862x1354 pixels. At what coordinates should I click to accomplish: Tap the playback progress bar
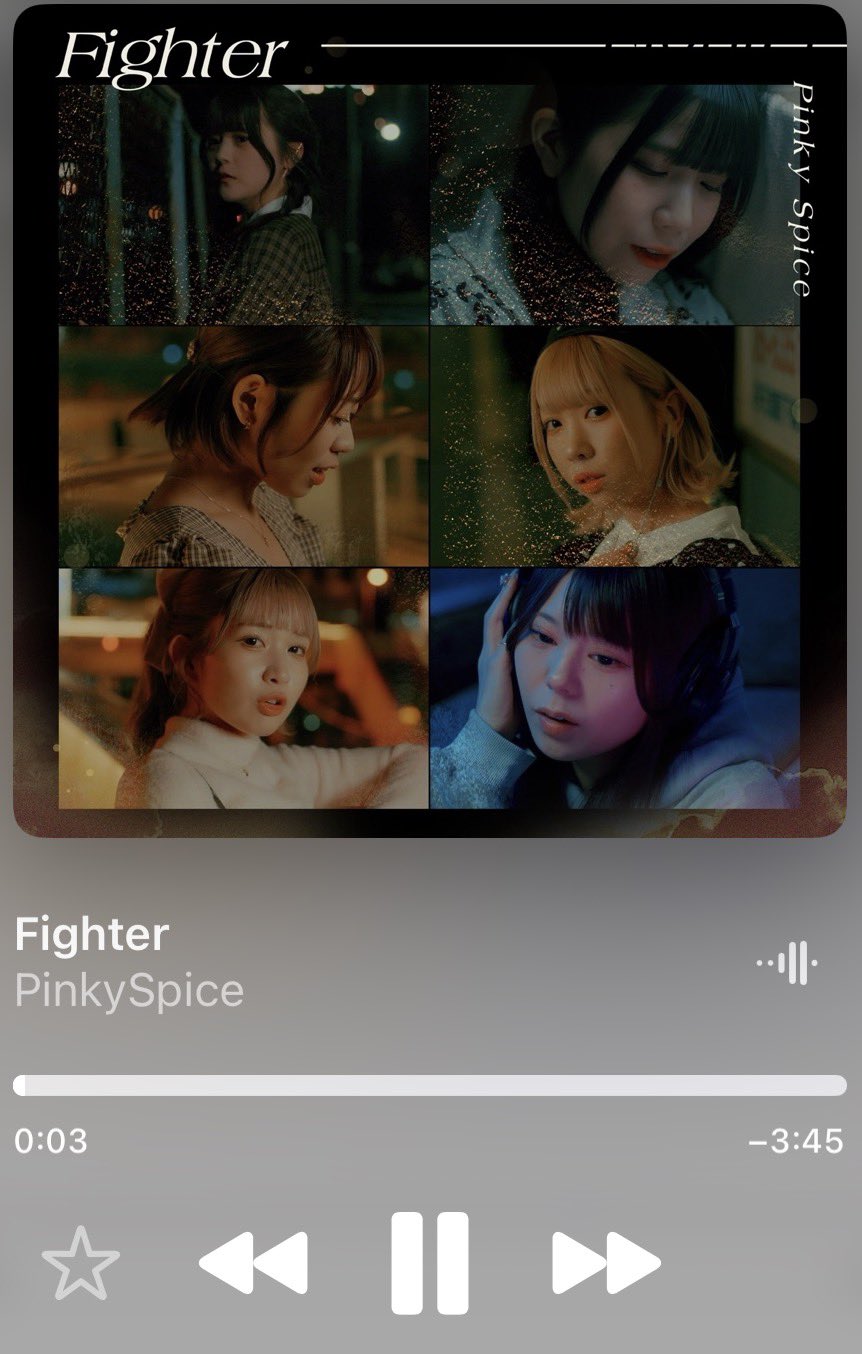pos(430,1086)
